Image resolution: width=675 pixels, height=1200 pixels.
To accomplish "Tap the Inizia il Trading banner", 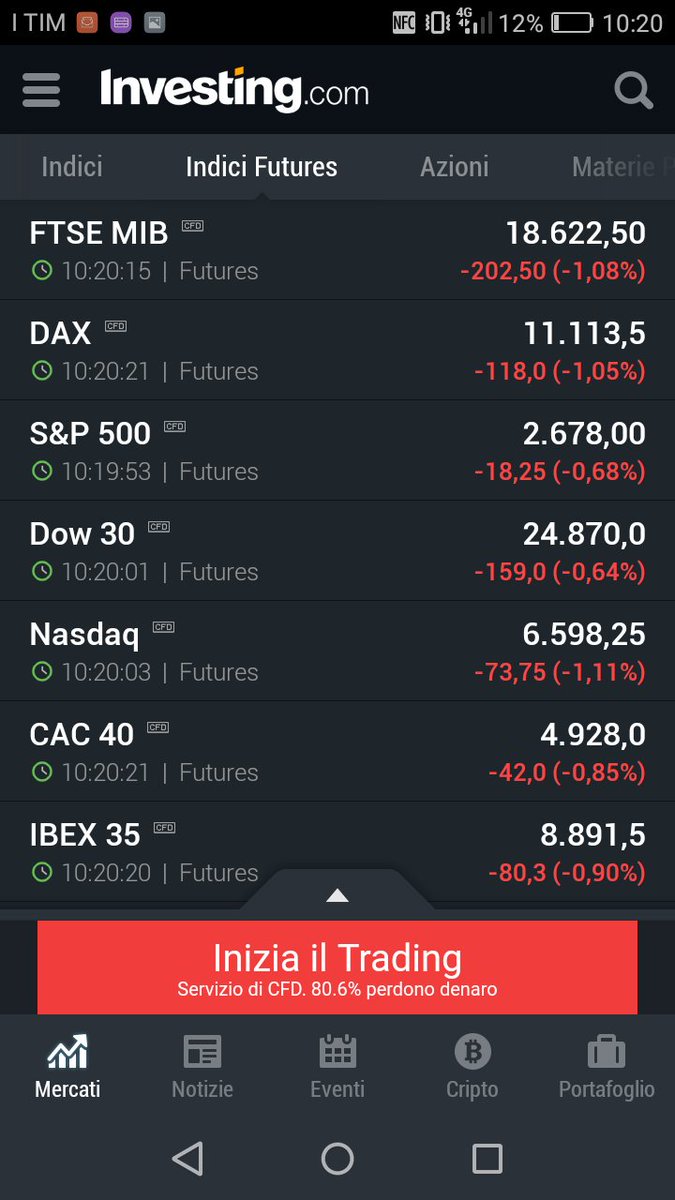I will click(x=337, y=967).
